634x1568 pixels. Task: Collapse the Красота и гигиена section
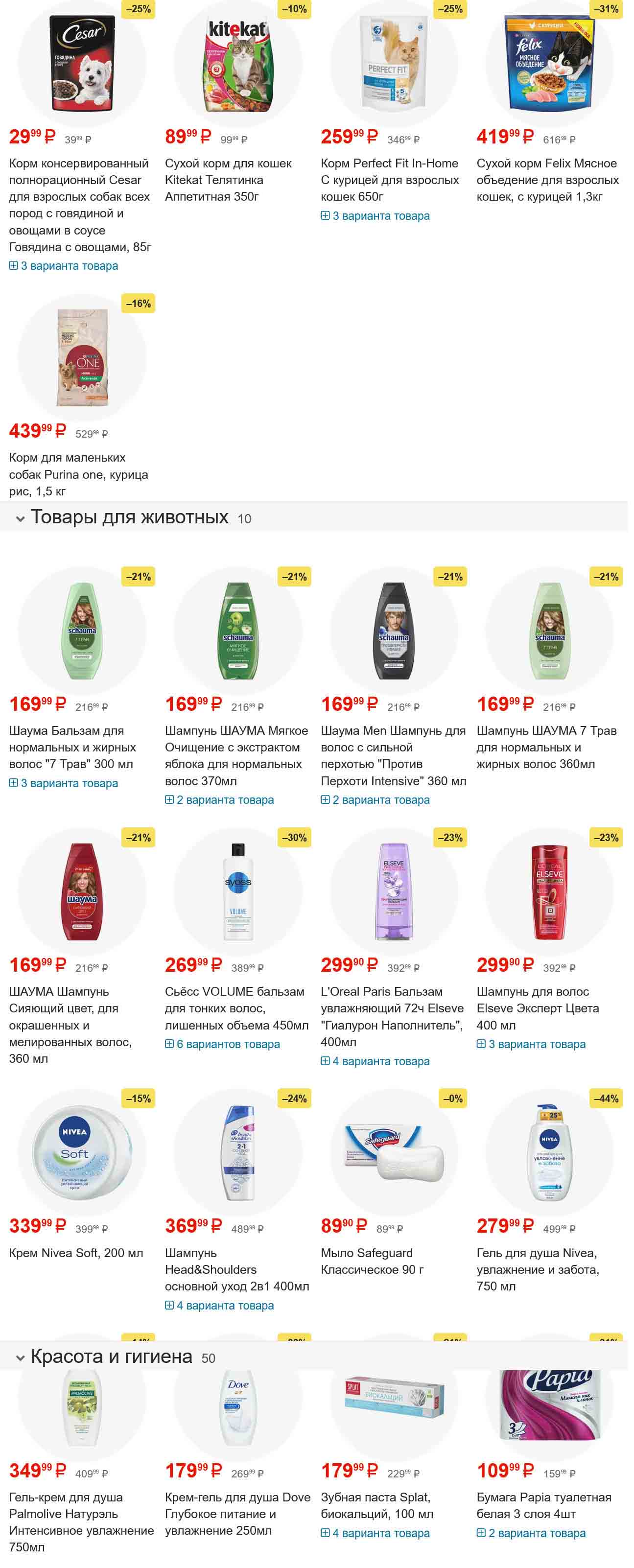click(20, 1357)
